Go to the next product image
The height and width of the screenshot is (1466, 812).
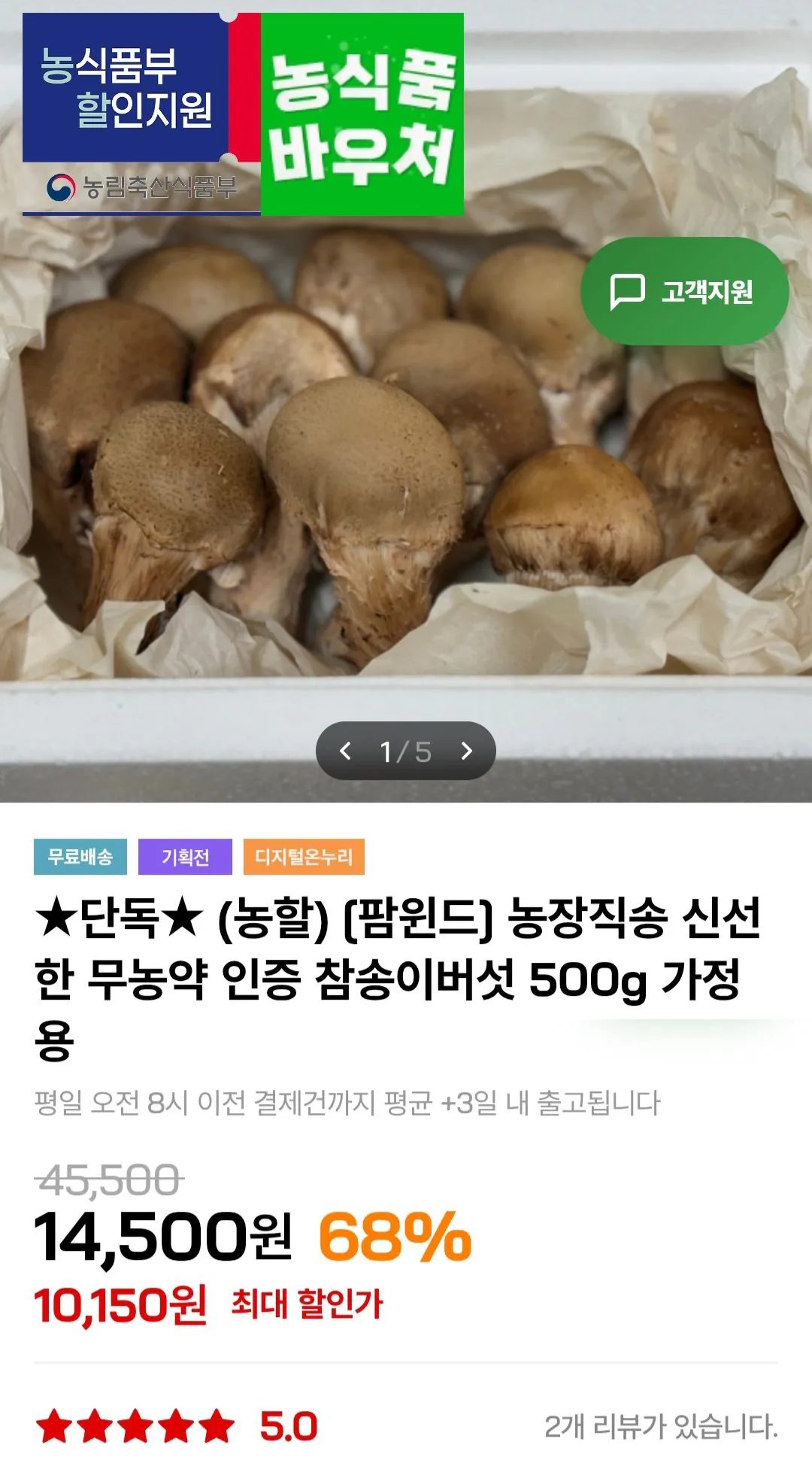[467, 751]
